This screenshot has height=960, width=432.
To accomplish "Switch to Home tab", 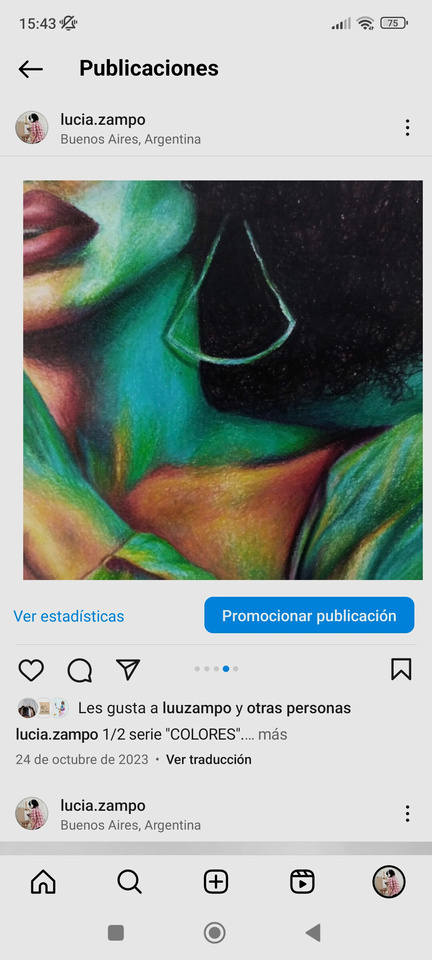I will pos(43,882).
